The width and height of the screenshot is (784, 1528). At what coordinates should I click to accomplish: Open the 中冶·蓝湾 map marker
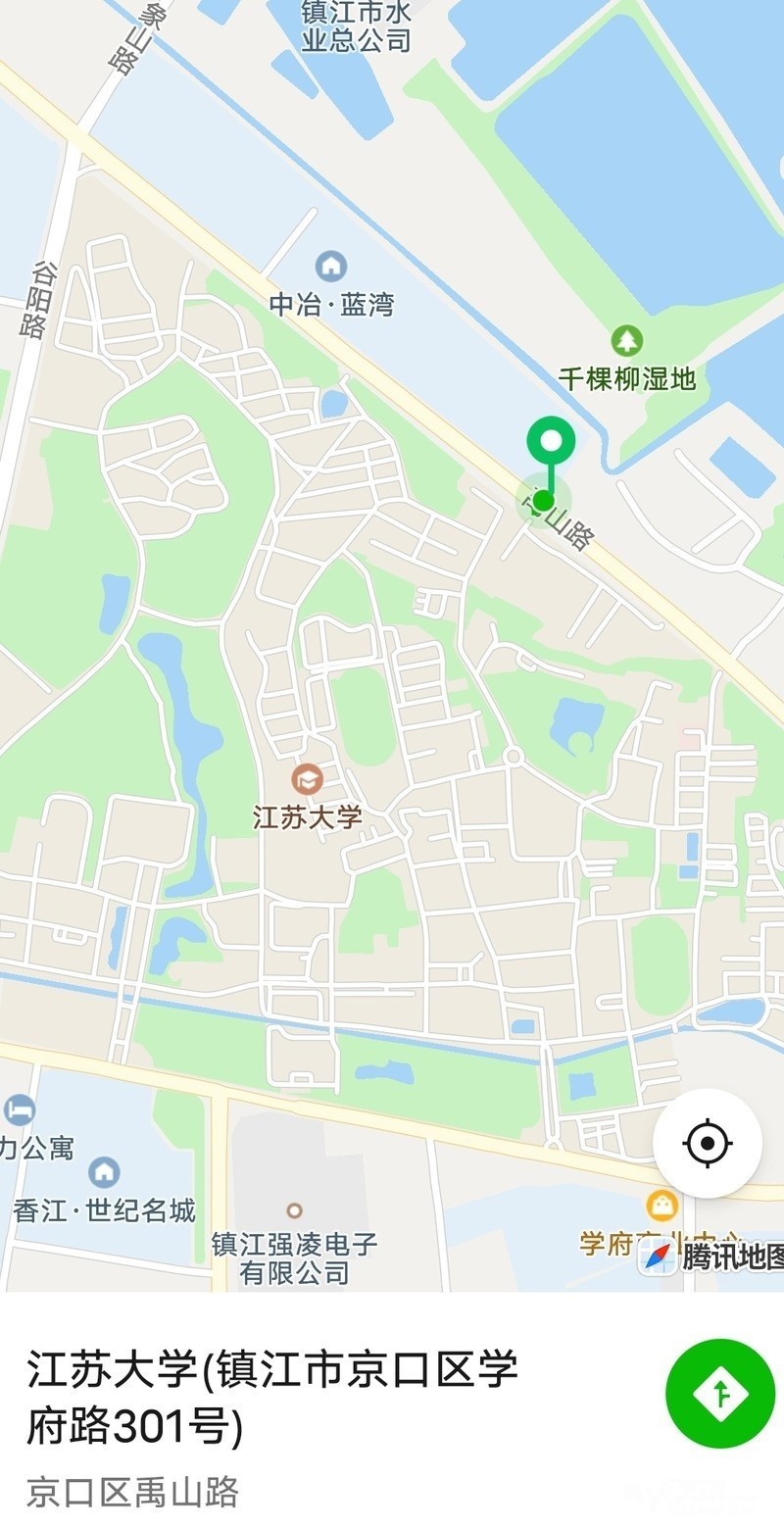tap(331, 265)
